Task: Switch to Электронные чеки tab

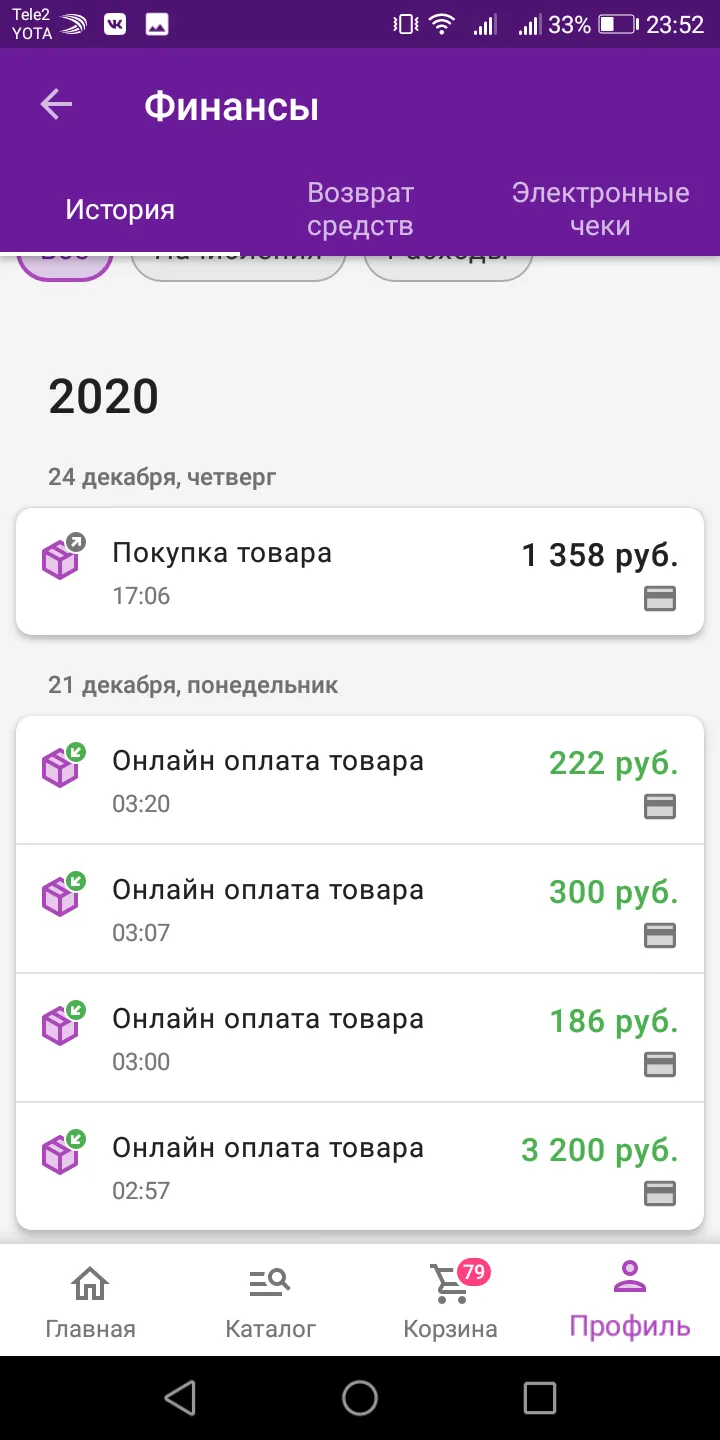Action: point(600,209)
